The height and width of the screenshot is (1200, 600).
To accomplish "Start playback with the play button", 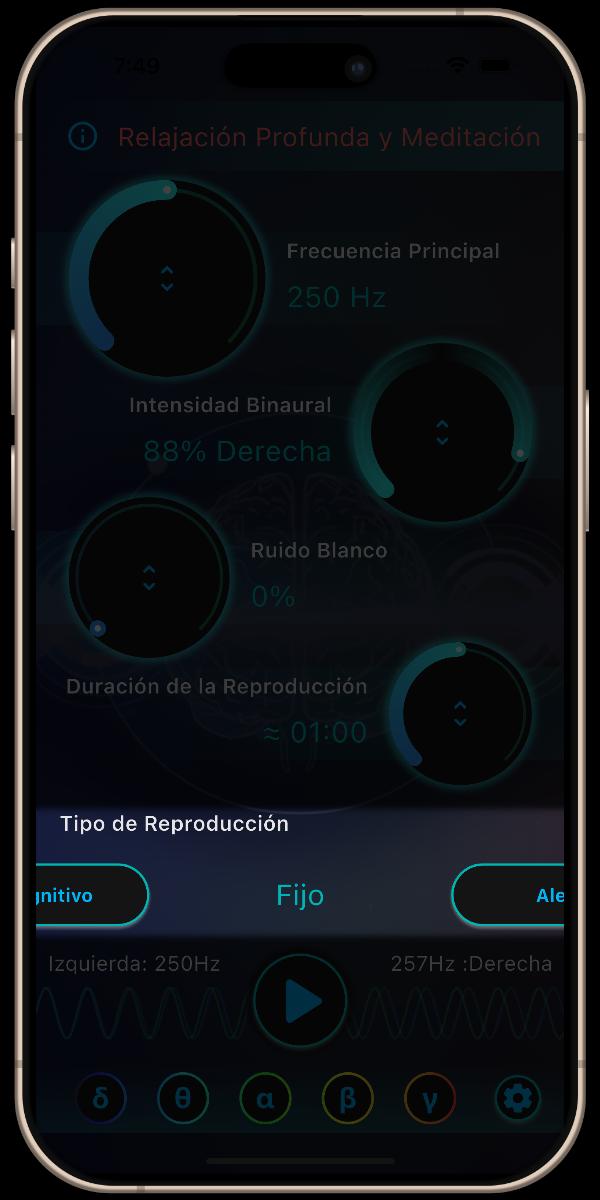I will (300, 1000).
